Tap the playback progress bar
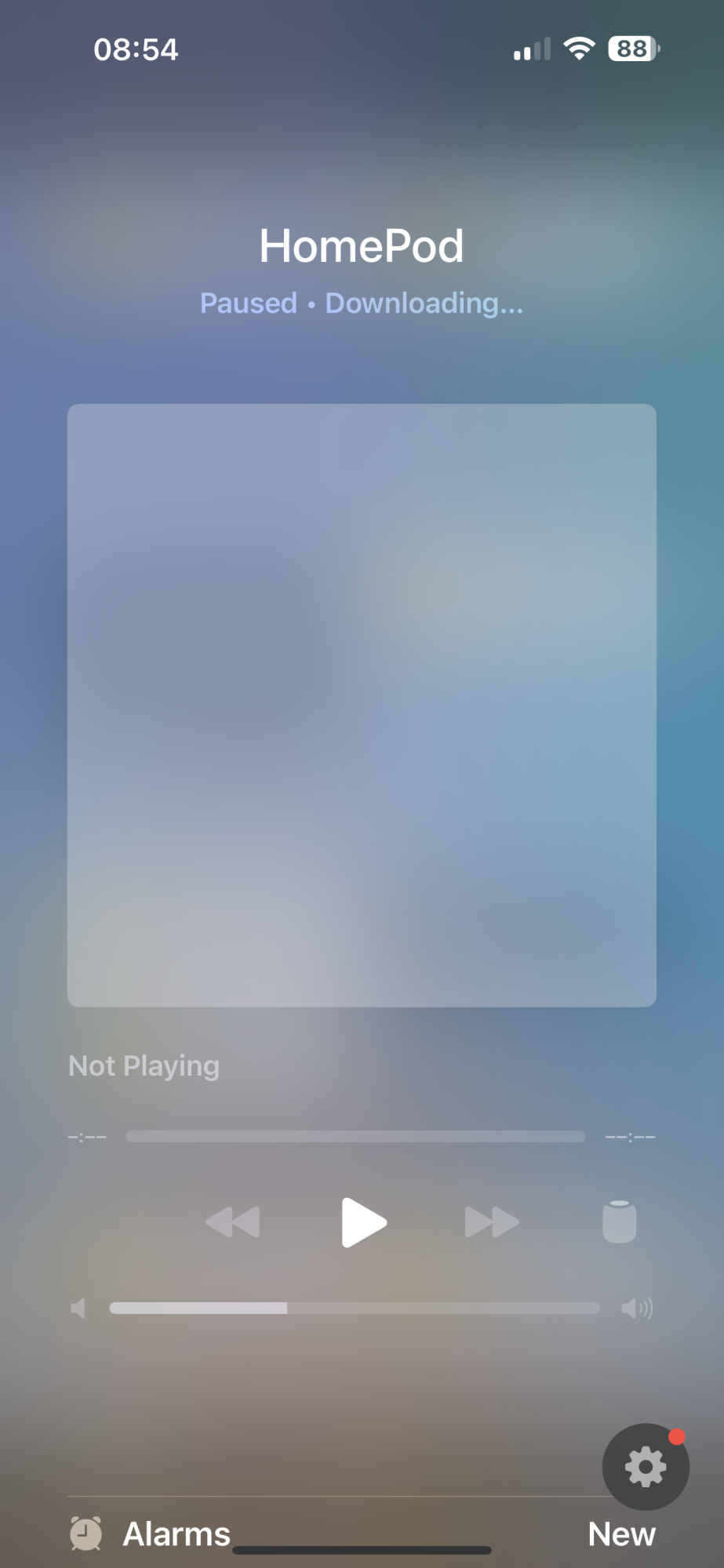Image resolution: width=724 pixels, height=1568 pixels. [x=355, y=1137]
